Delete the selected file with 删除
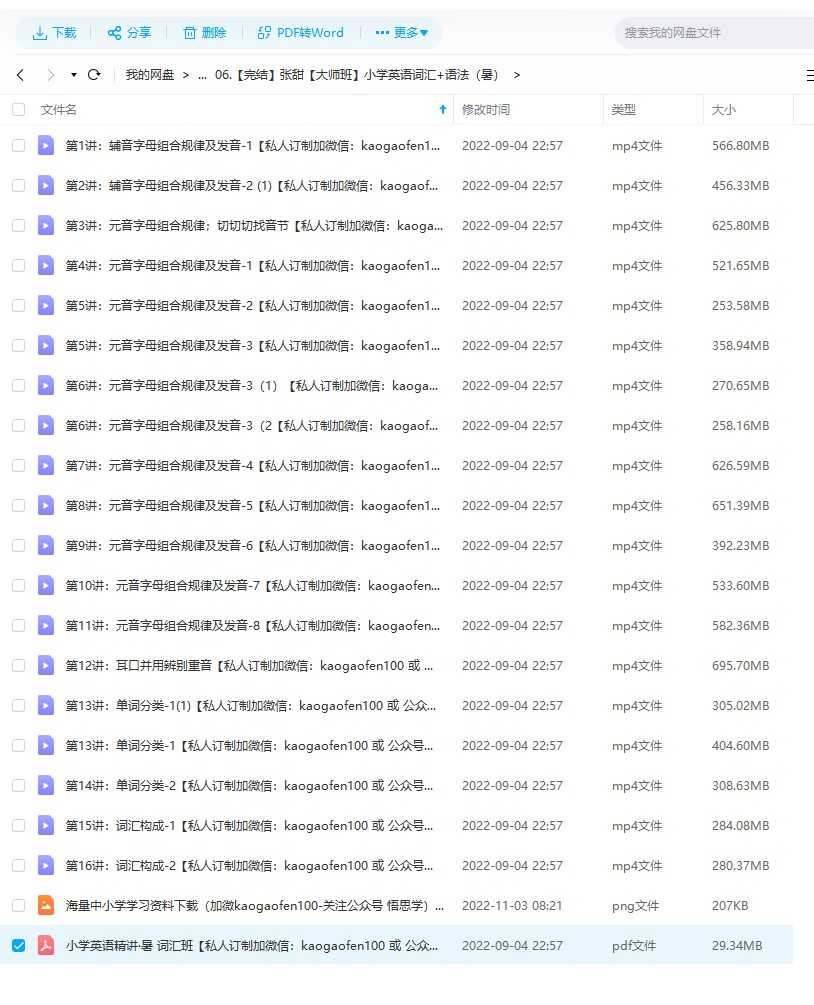This screenshot has width=814, height=1005. point(204,33)
